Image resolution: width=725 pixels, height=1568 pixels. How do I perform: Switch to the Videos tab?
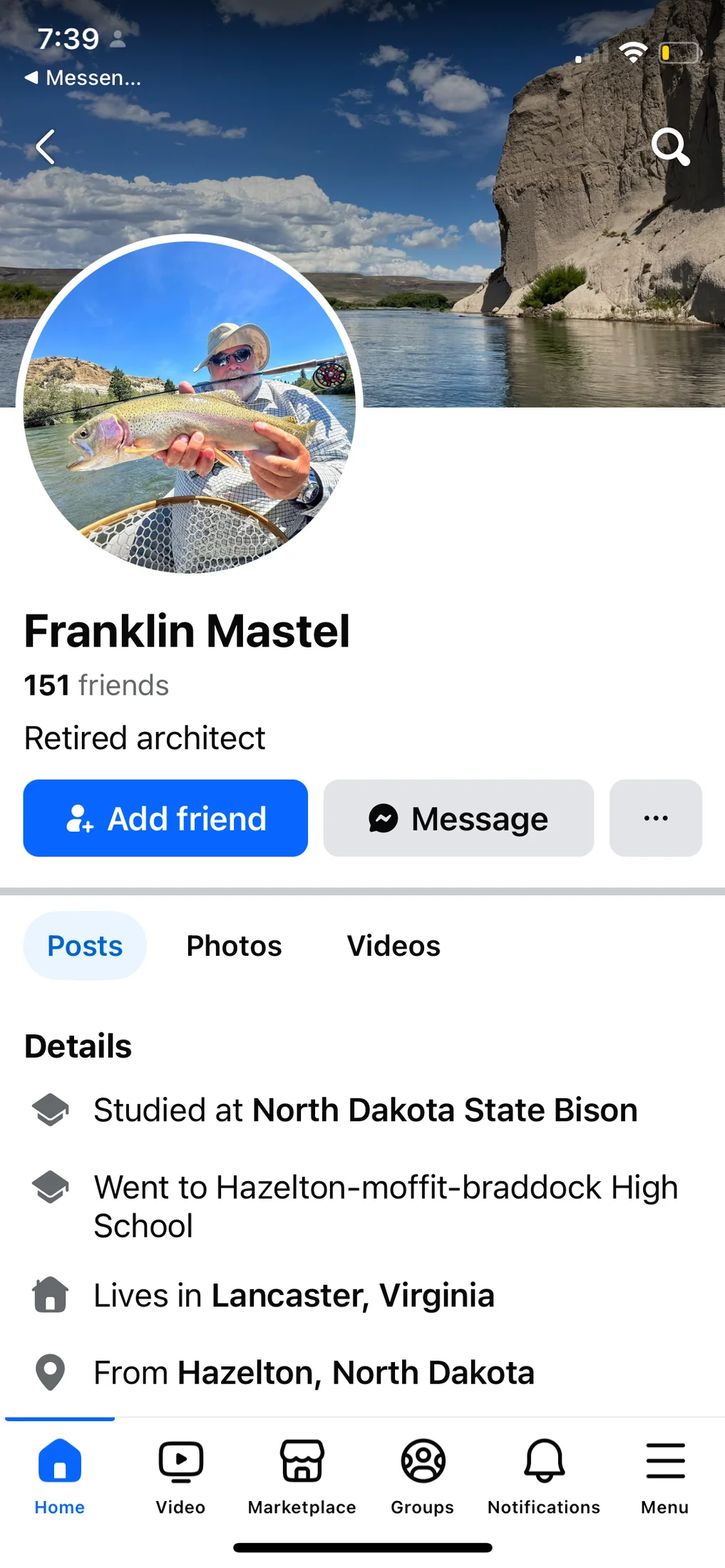coord(394,946)
